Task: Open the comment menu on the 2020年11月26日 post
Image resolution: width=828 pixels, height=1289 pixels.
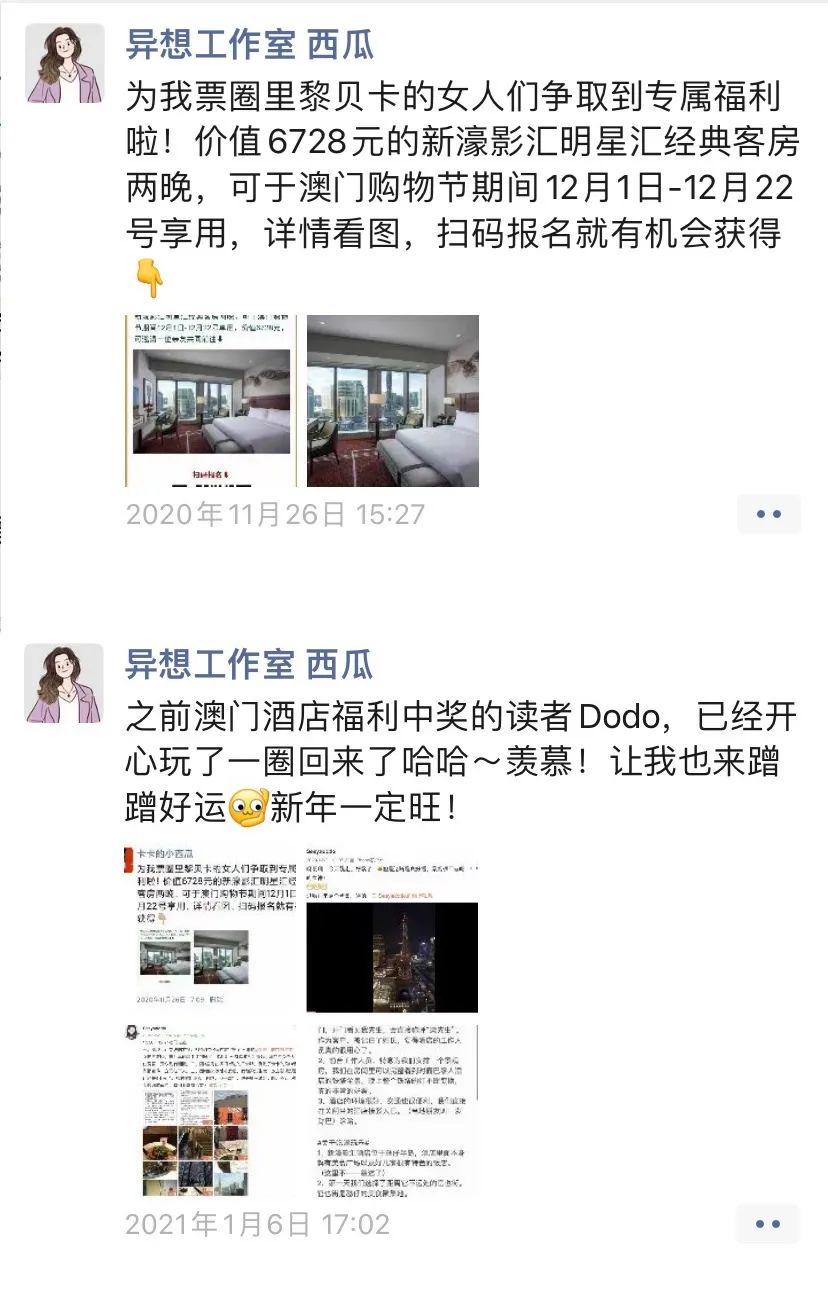Action: pos(768,514)
